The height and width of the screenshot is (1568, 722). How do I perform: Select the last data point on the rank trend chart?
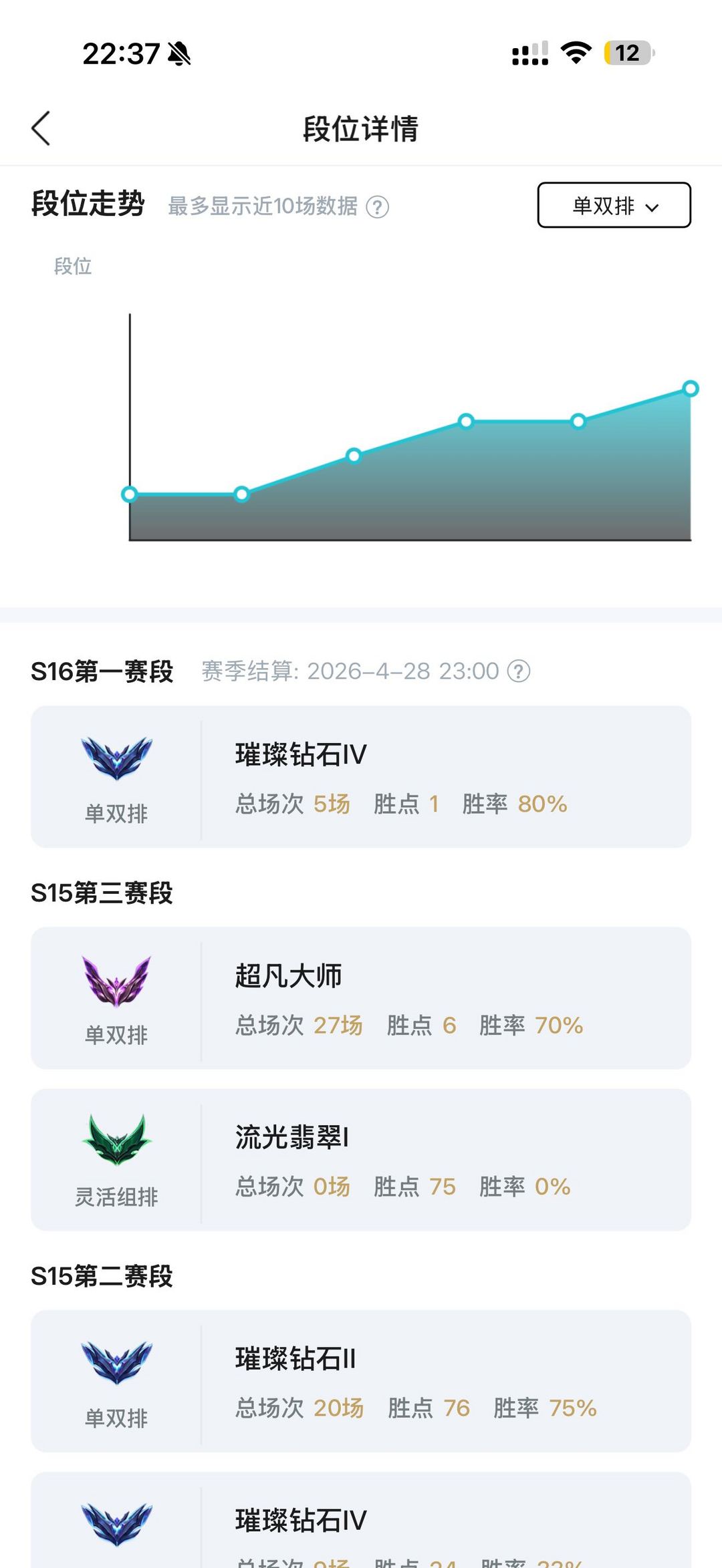pos(690,388)
